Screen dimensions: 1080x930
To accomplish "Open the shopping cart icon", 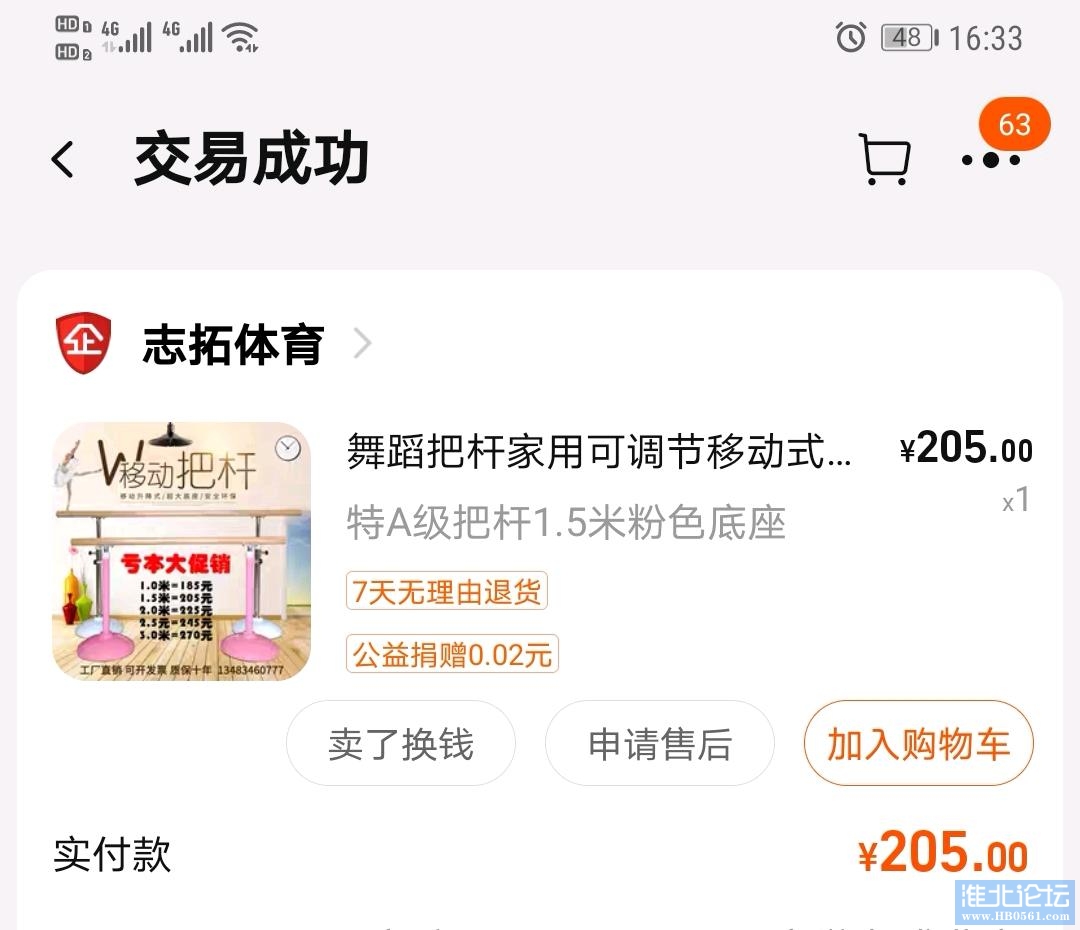I will pos(885,160).
